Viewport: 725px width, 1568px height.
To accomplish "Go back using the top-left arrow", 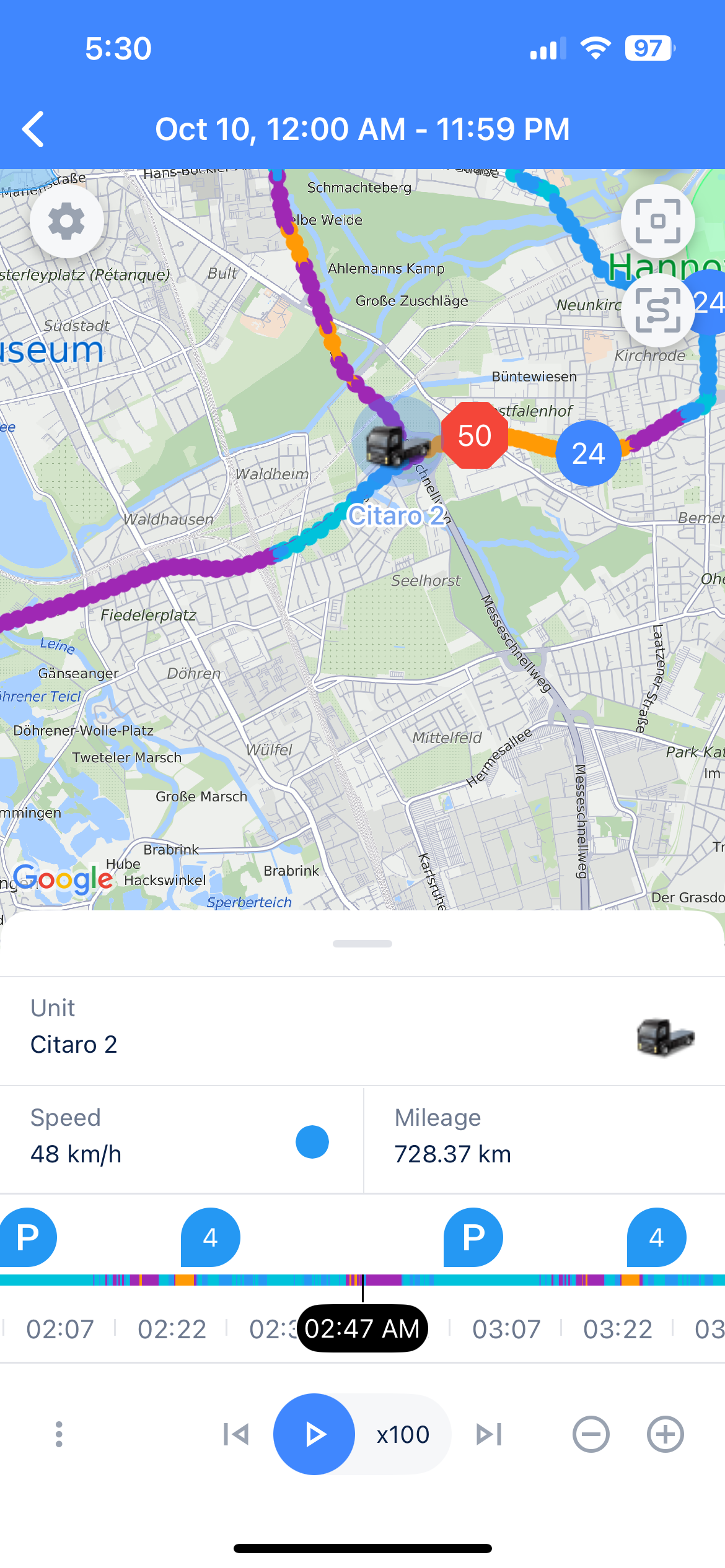I will point(33,129).
